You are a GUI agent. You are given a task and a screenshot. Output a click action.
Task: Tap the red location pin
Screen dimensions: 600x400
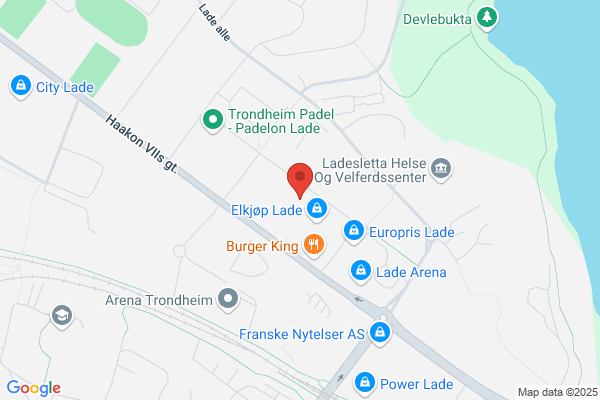tap(300, 180)
